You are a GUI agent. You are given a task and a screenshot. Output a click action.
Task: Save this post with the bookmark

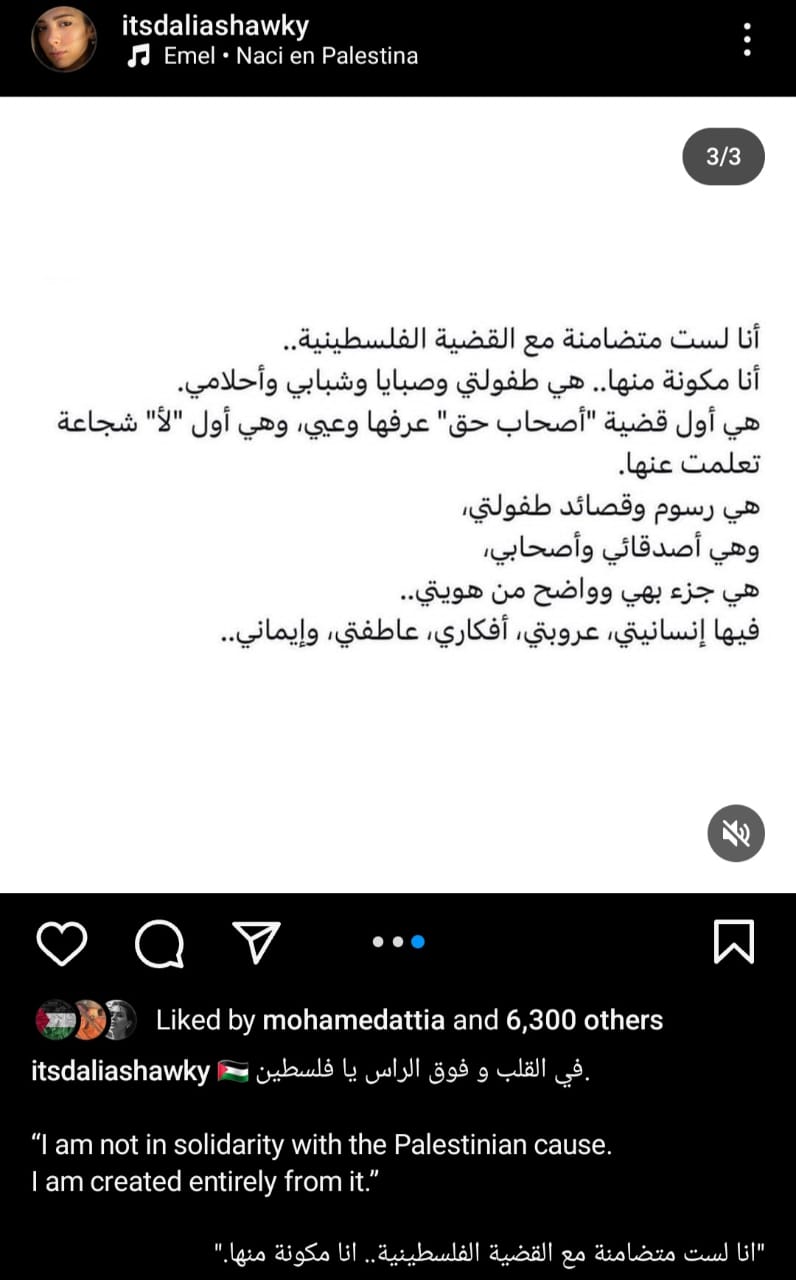pyautogui.click(x=734, y=942)
